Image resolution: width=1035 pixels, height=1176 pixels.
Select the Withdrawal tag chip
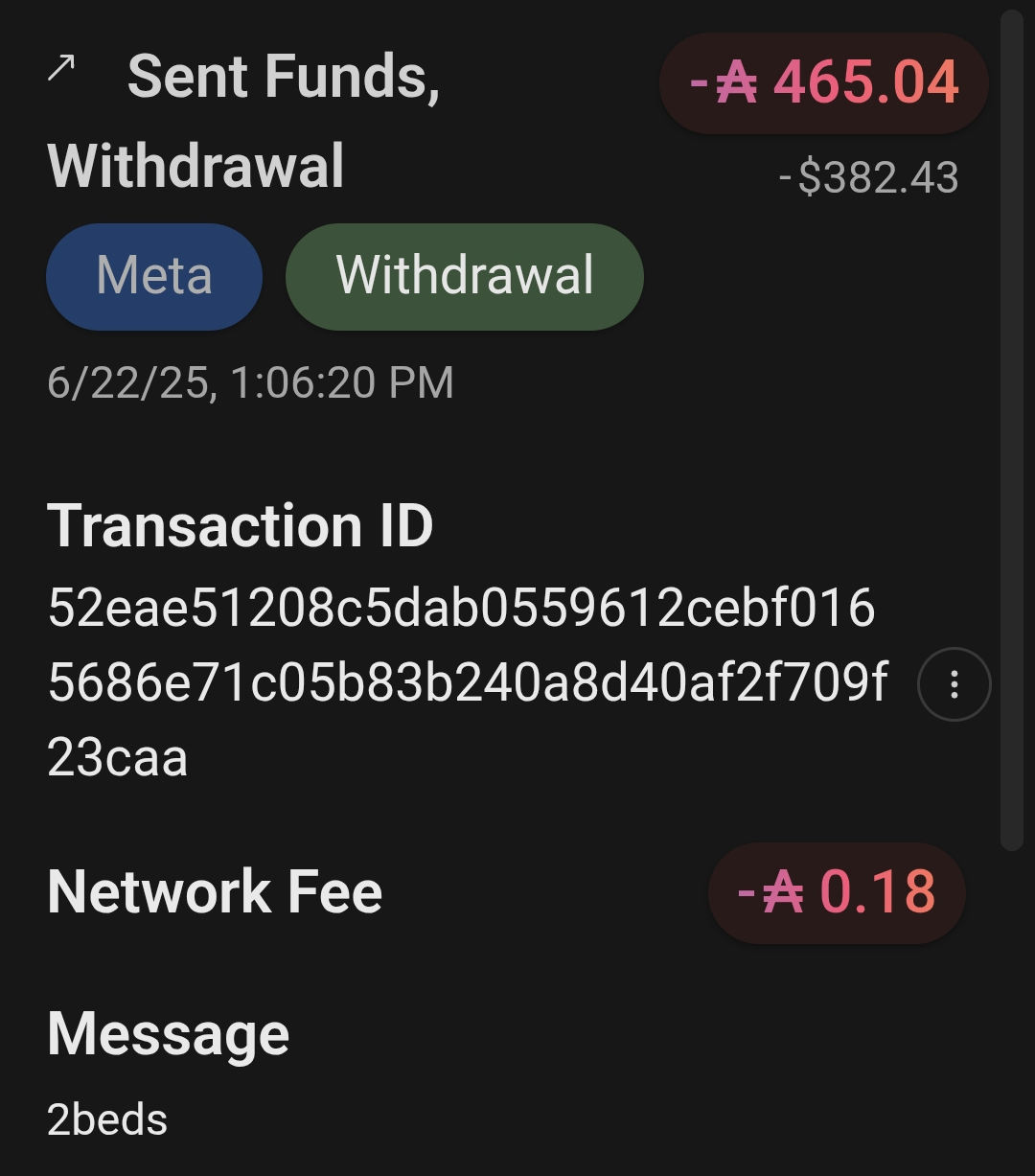[x=465, y=276]
